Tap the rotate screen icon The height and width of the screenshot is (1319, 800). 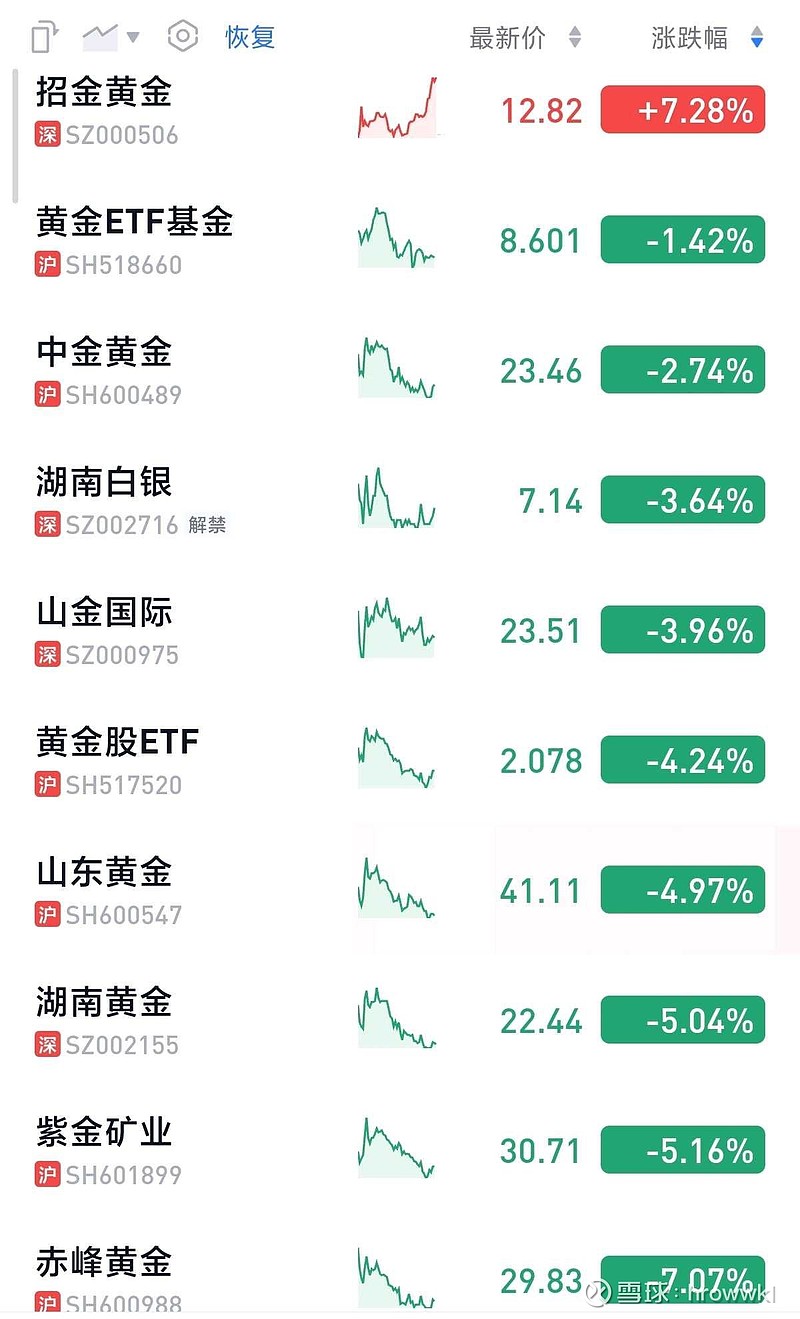(44, 38)
